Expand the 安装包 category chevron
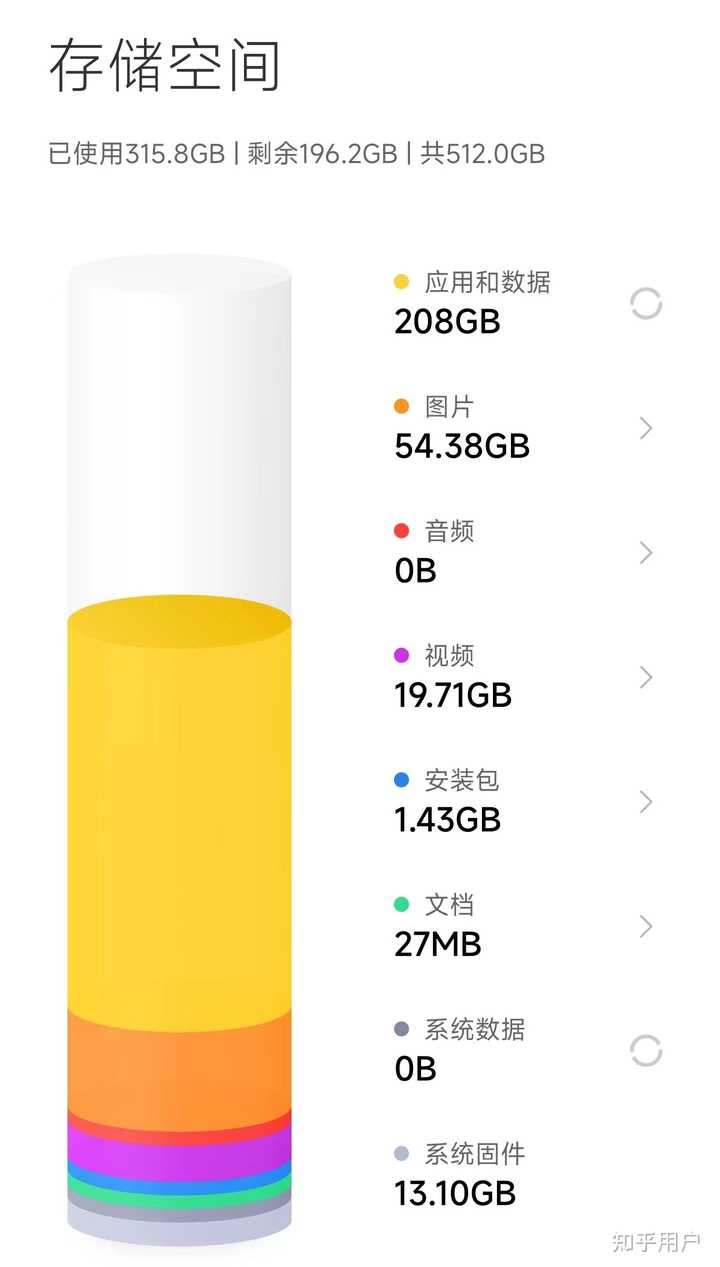This screenshot has width=720, height=1267. point(647,801)
